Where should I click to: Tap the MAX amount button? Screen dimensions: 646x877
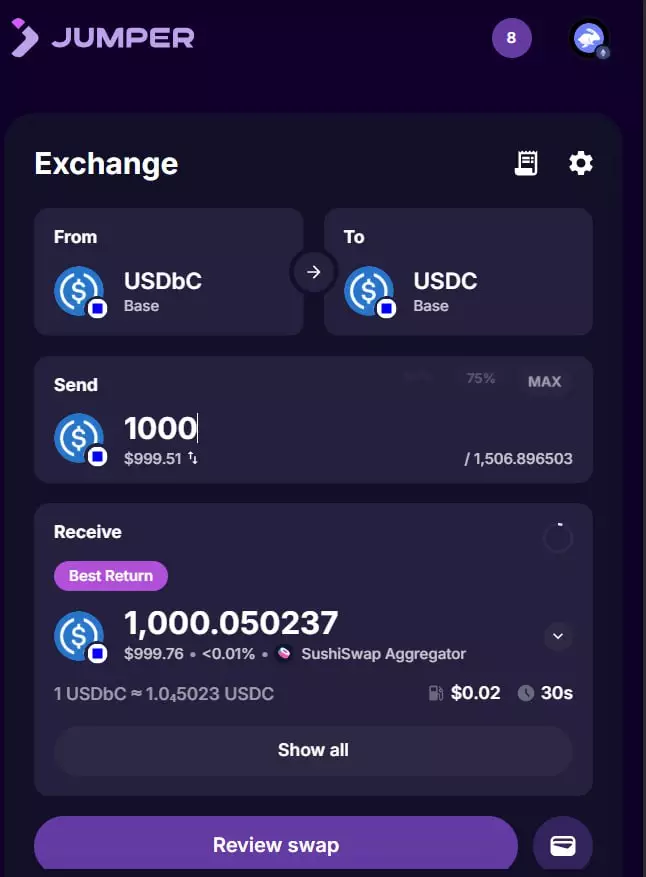(x=544, y=381)
